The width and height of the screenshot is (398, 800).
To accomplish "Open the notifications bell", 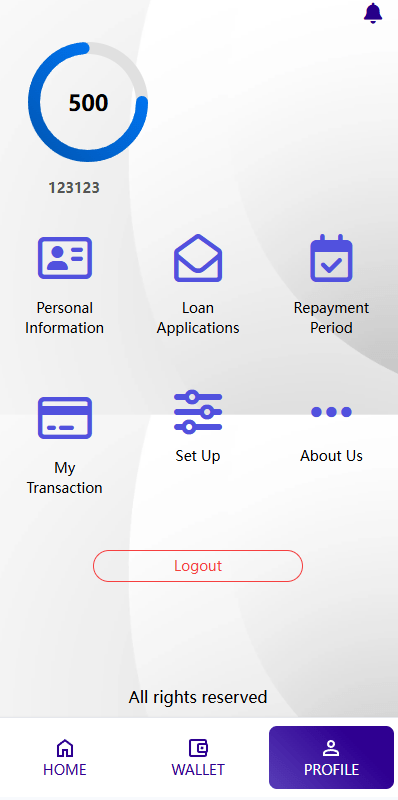I will click(x=373, y=13).
